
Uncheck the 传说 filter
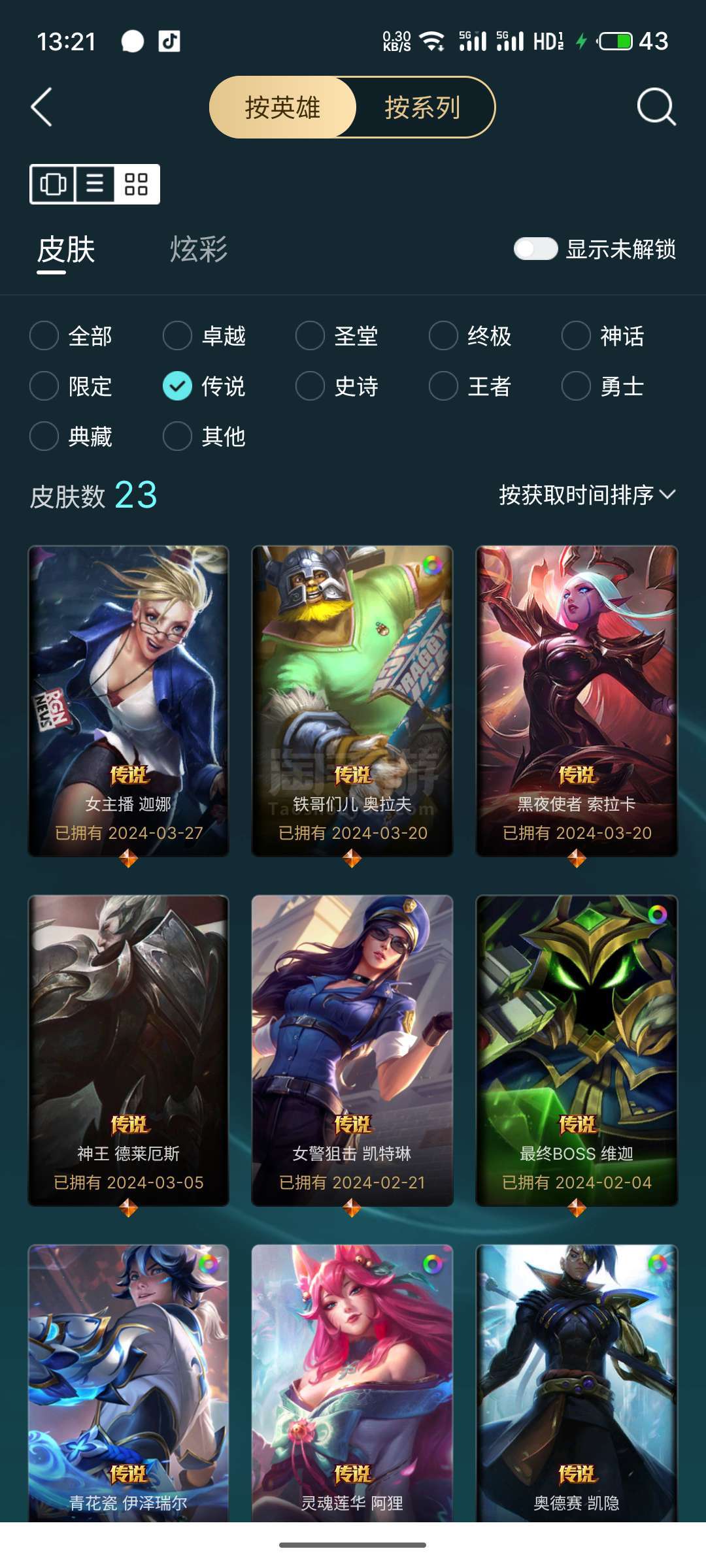(204, 386)
